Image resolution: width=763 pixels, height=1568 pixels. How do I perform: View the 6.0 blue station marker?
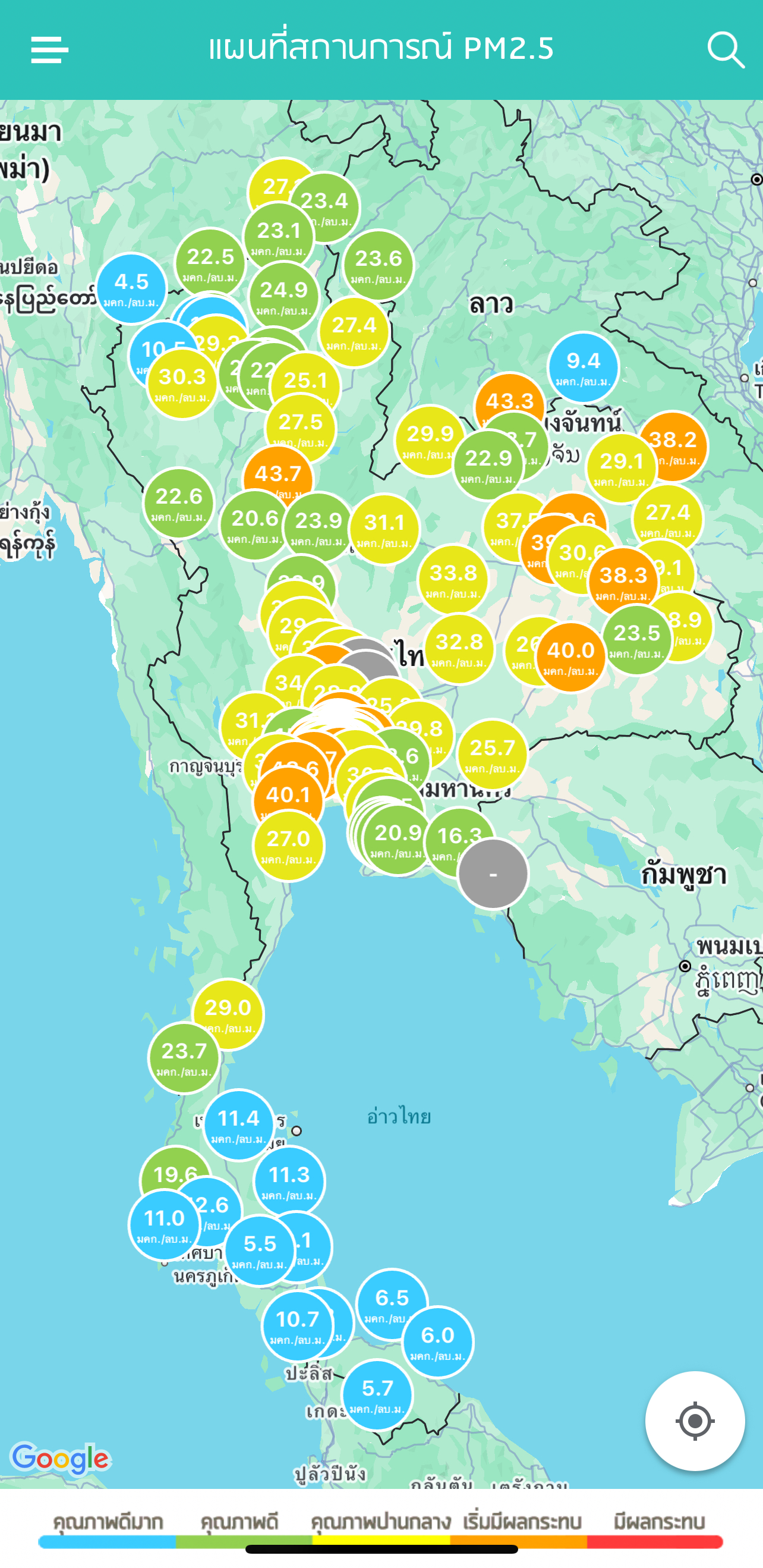coord(437,1341)
